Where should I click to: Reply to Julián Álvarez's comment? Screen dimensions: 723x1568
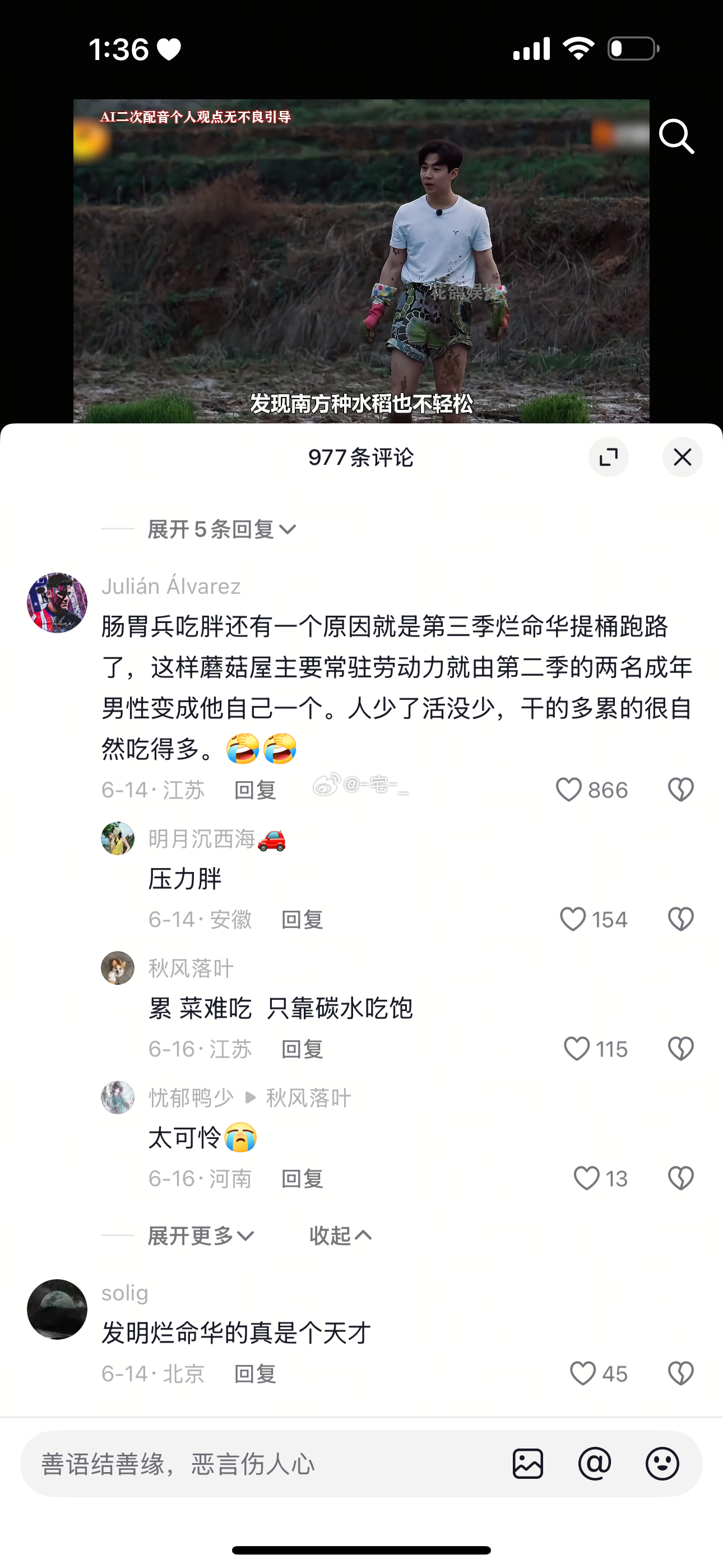coord(255,790)
